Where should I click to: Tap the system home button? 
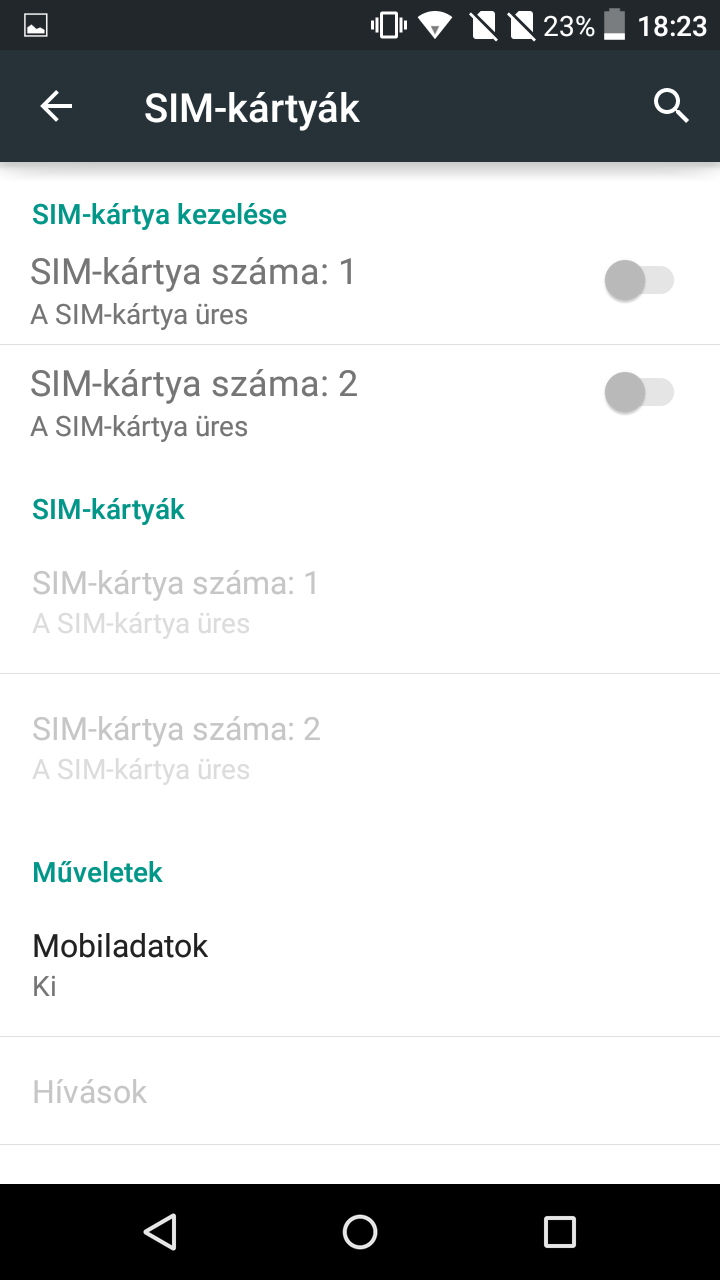point(360,1232)
